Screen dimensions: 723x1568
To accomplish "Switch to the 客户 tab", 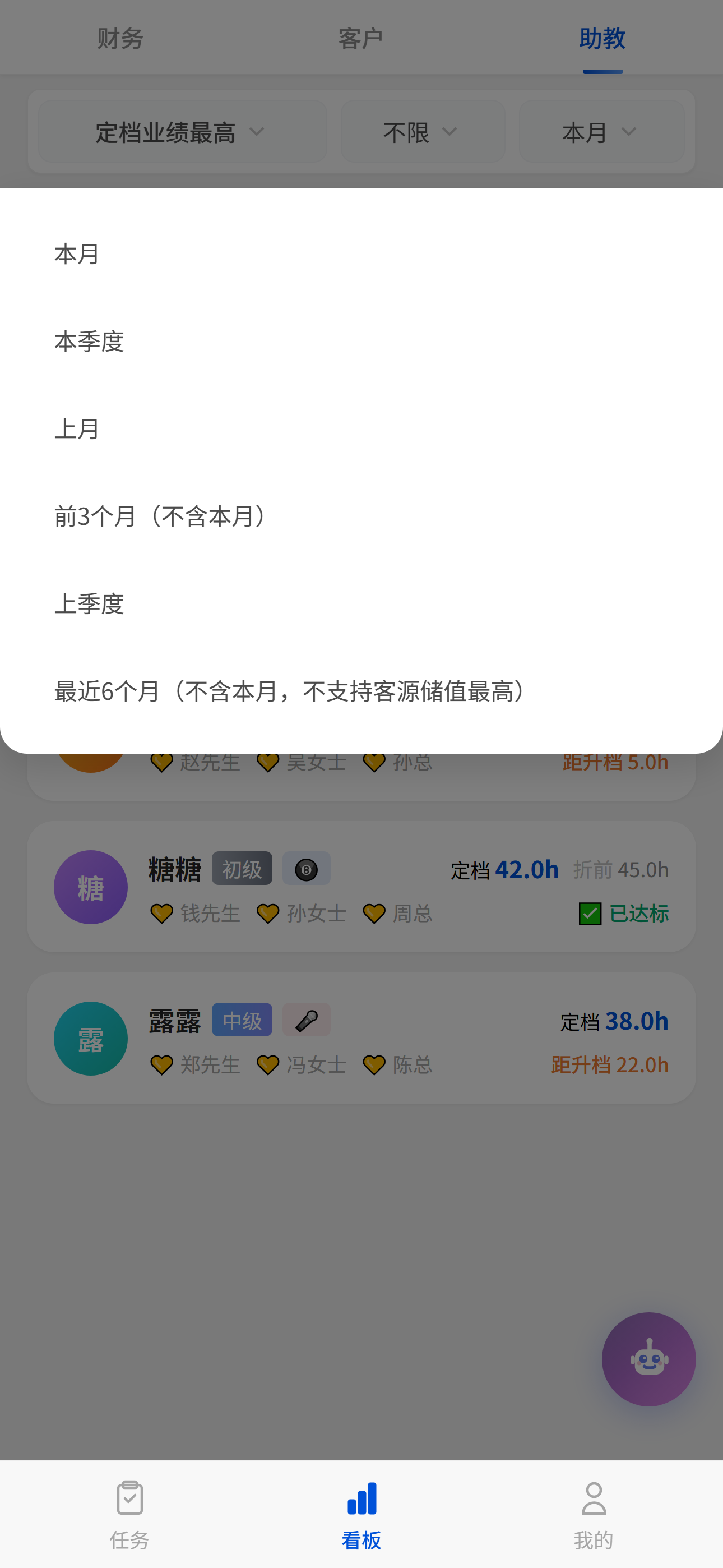I will pos(360,38).
